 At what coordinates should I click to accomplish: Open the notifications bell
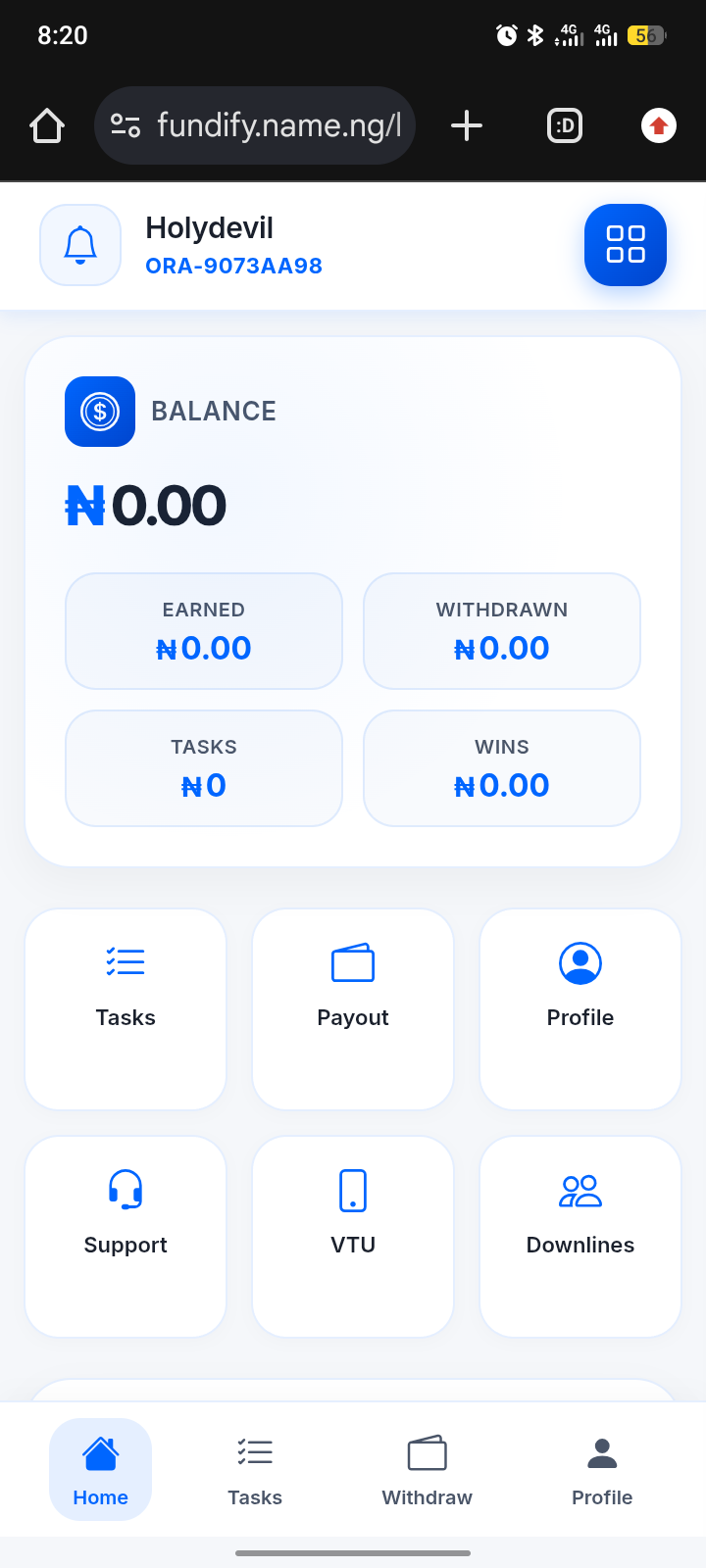pos(80,245)
